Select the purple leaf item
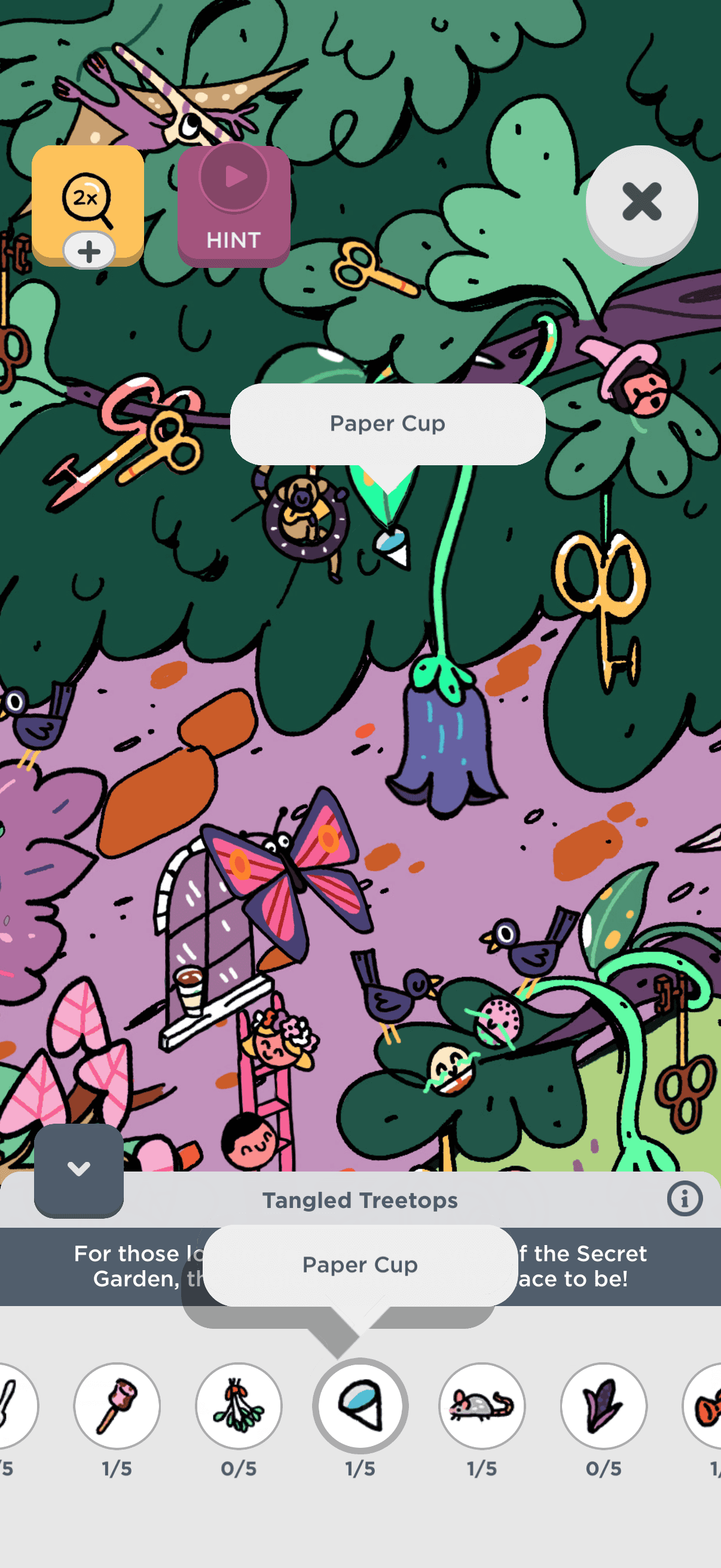This screenshot has height=1568, width=721. (x=604, y=1406)
